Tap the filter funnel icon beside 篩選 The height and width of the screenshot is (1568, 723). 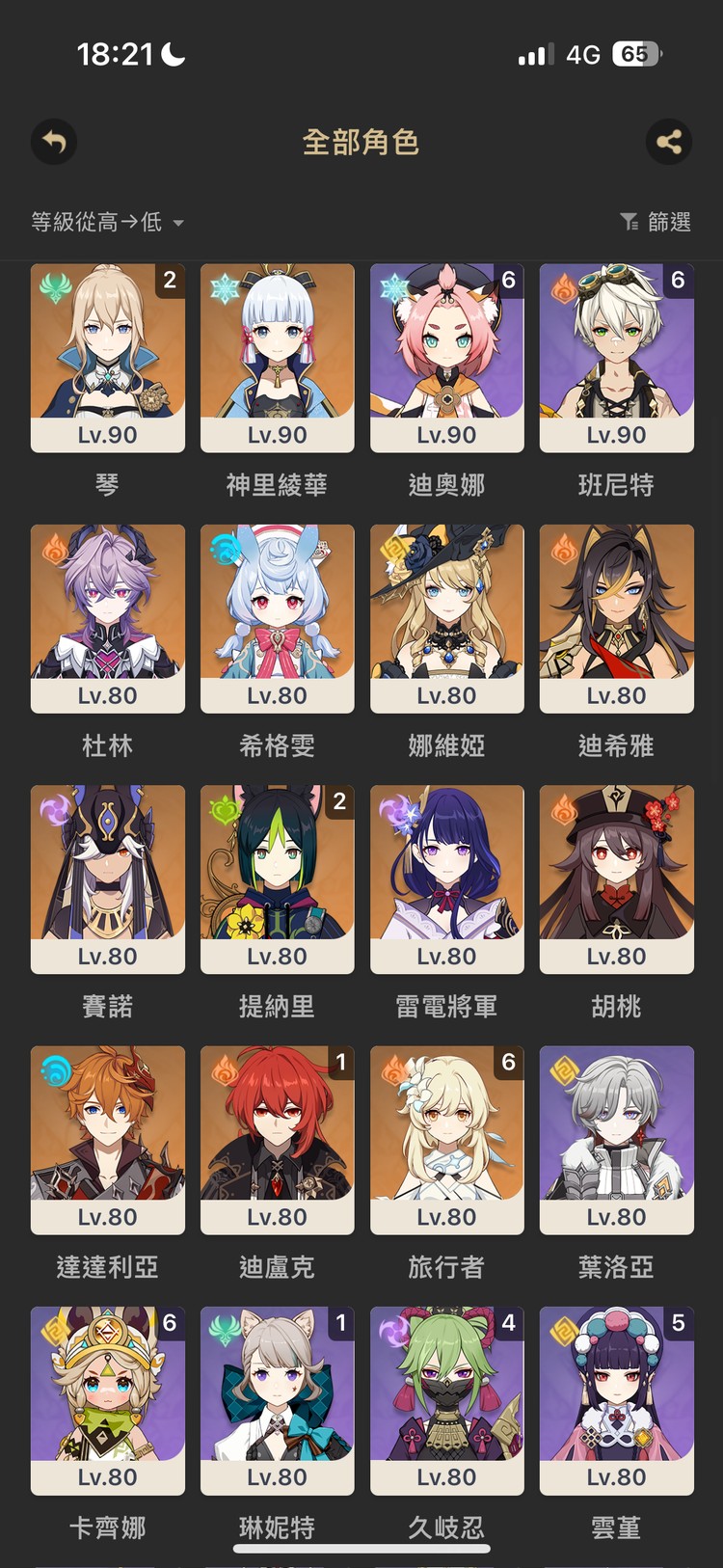pyautogui.click(x=629, y=222)
